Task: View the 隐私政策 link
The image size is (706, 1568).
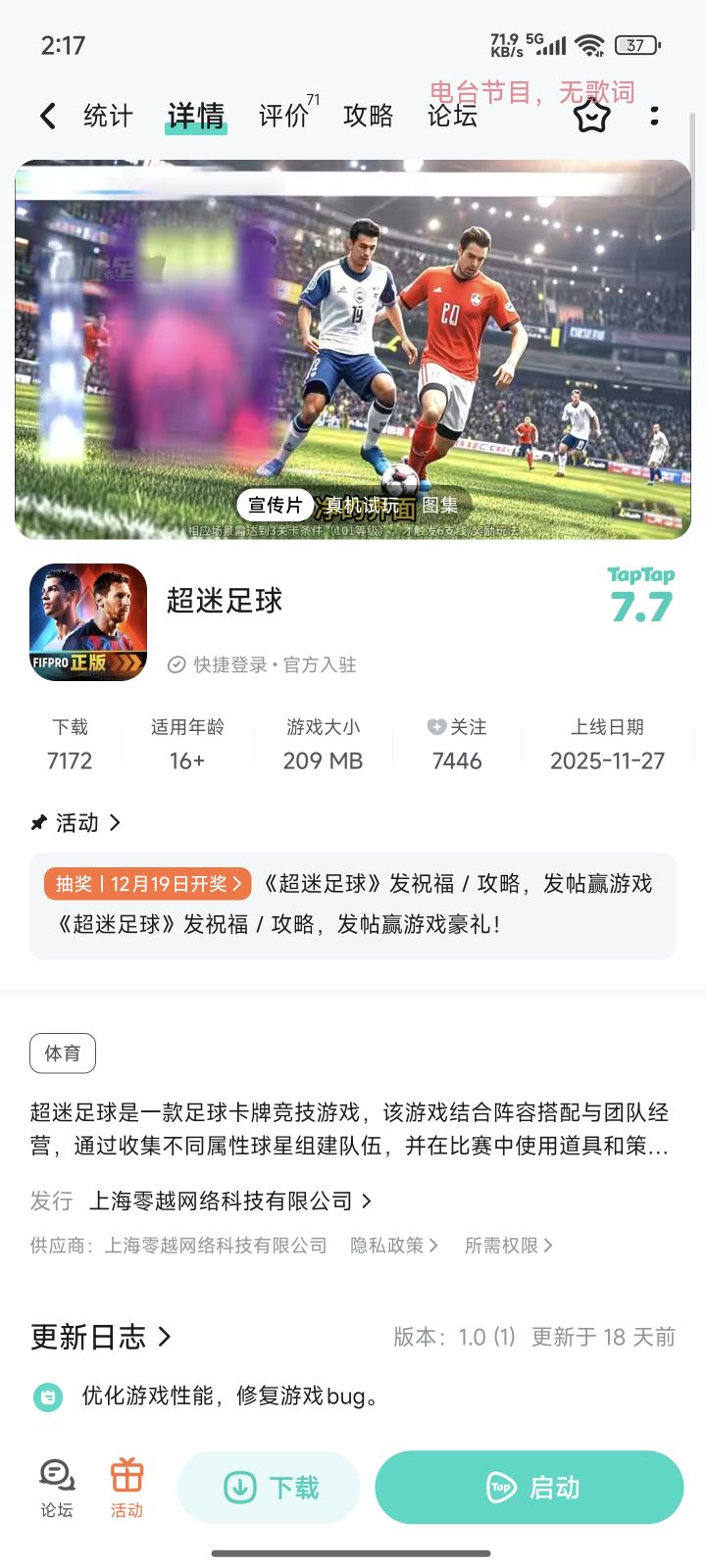Action: [393, 1246]
